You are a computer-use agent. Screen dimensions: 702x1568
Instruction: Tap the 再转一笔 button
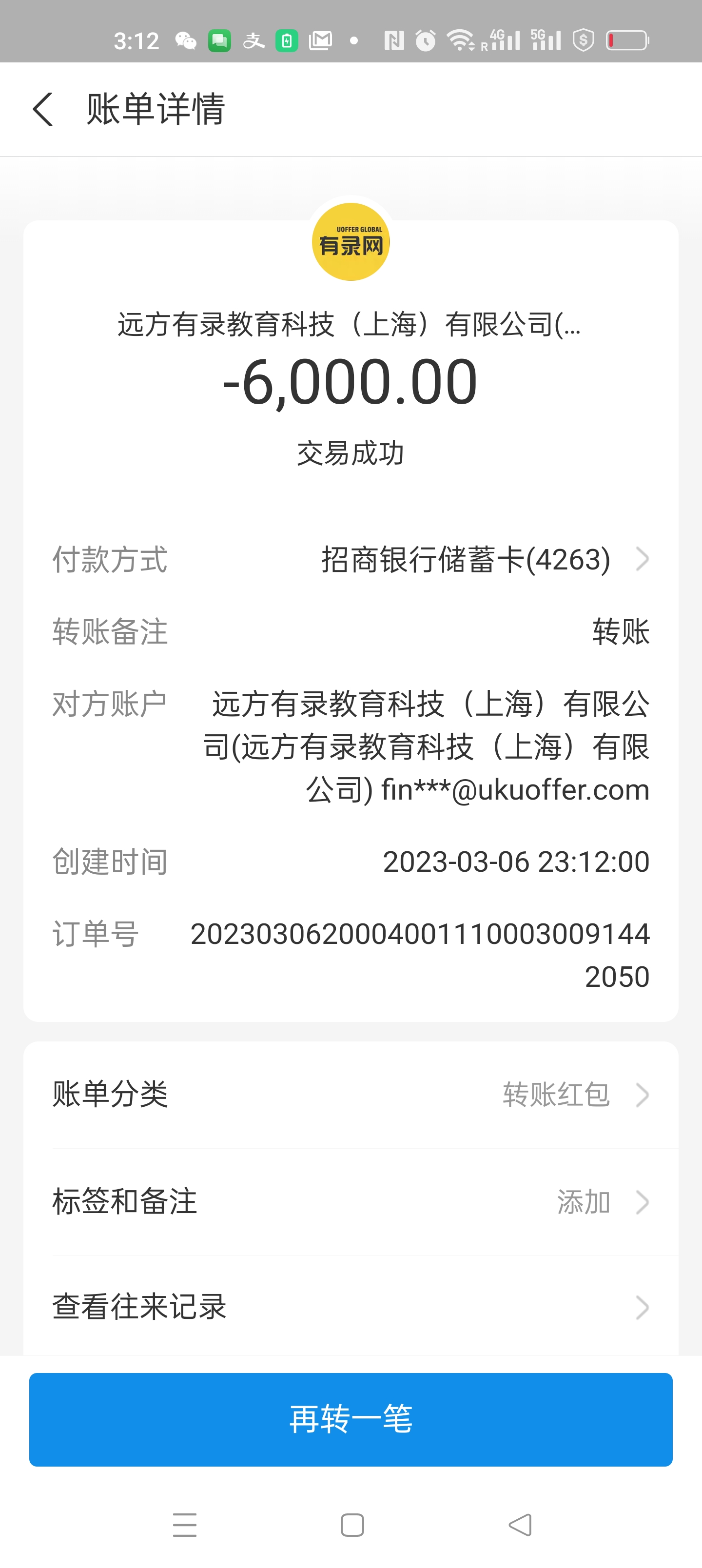351,1419
